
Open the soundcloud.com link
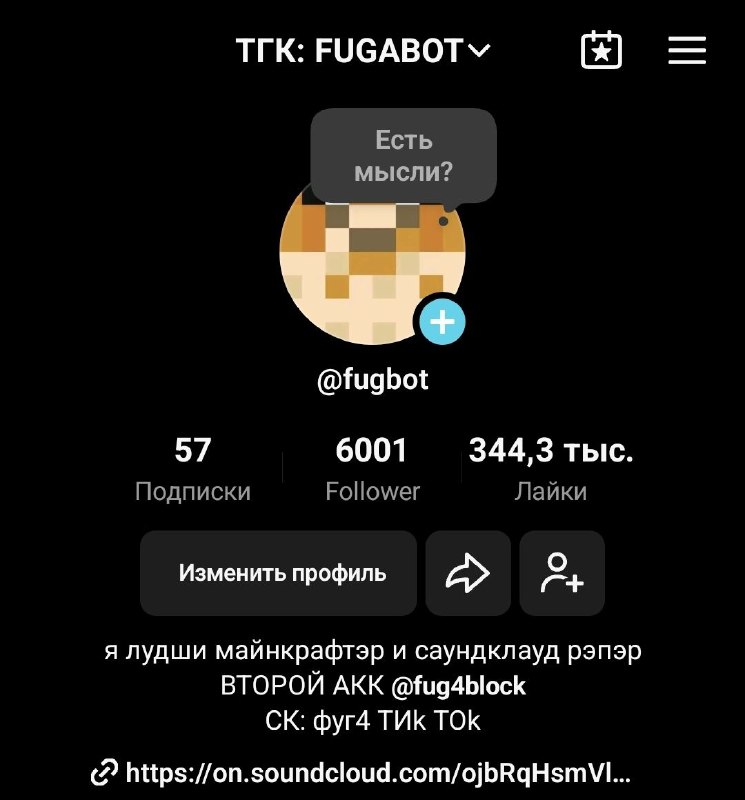tap(361, 772)
